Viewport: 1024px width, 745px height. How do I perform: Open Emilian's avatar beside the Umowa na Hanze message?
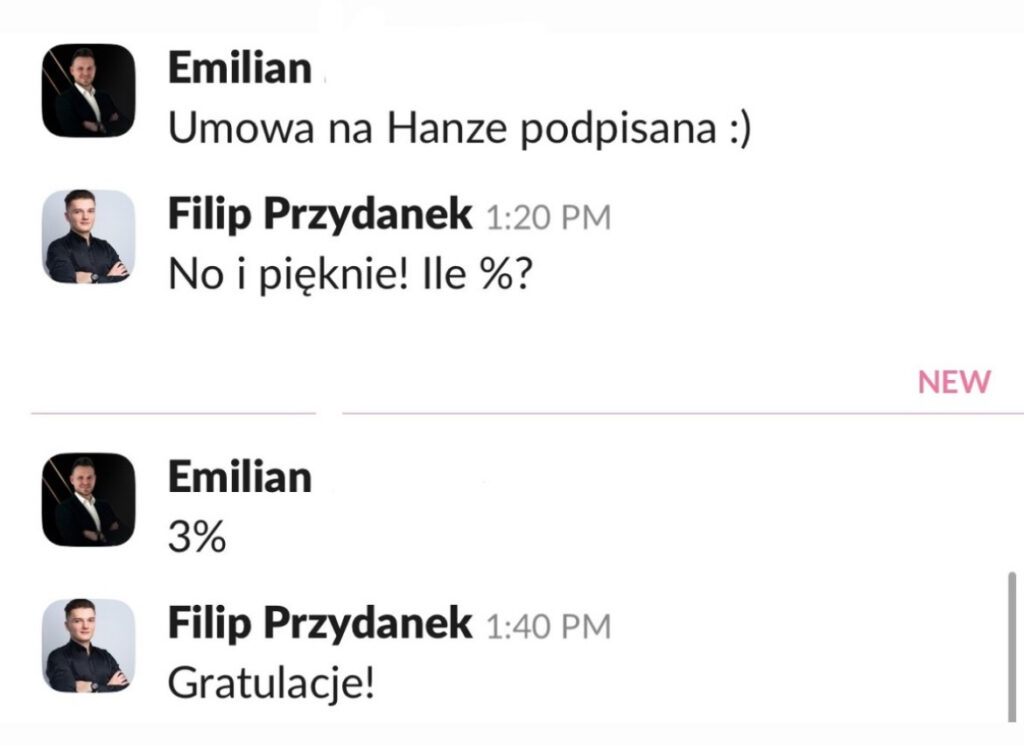[x=88, y=90]
